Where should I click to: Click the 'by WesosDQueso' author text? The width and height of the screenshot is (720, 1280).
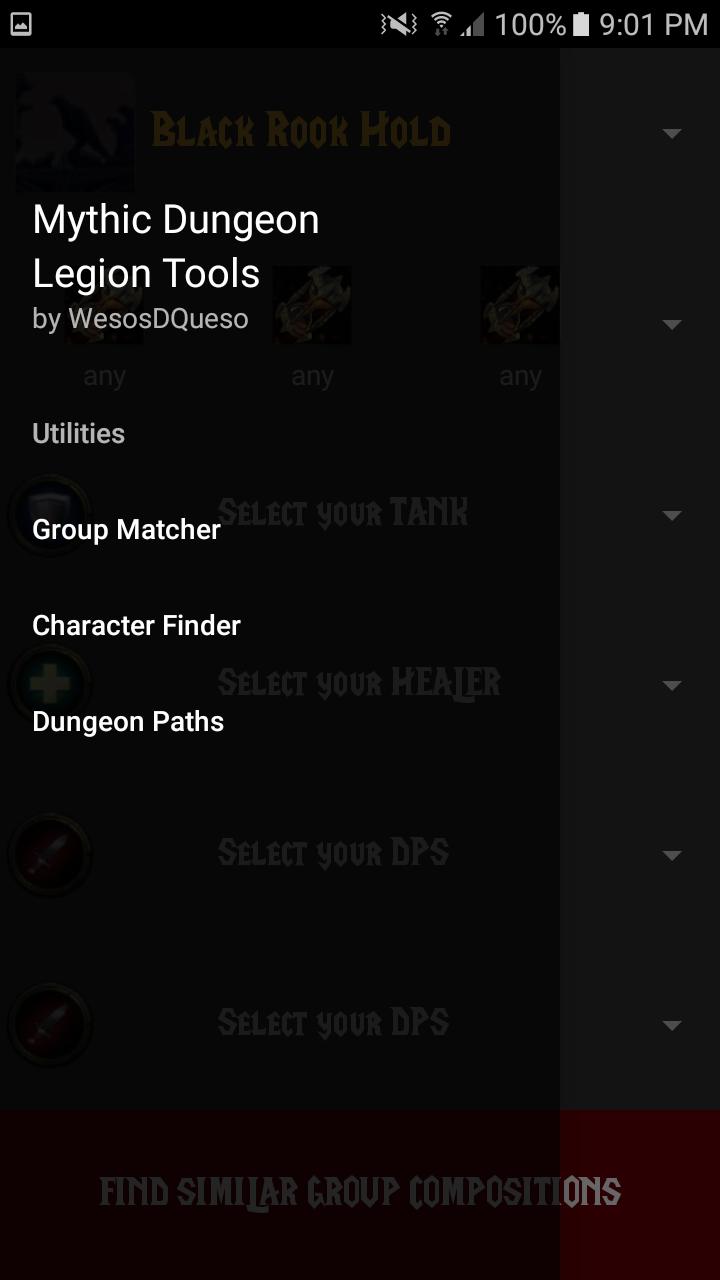point(139,318)
